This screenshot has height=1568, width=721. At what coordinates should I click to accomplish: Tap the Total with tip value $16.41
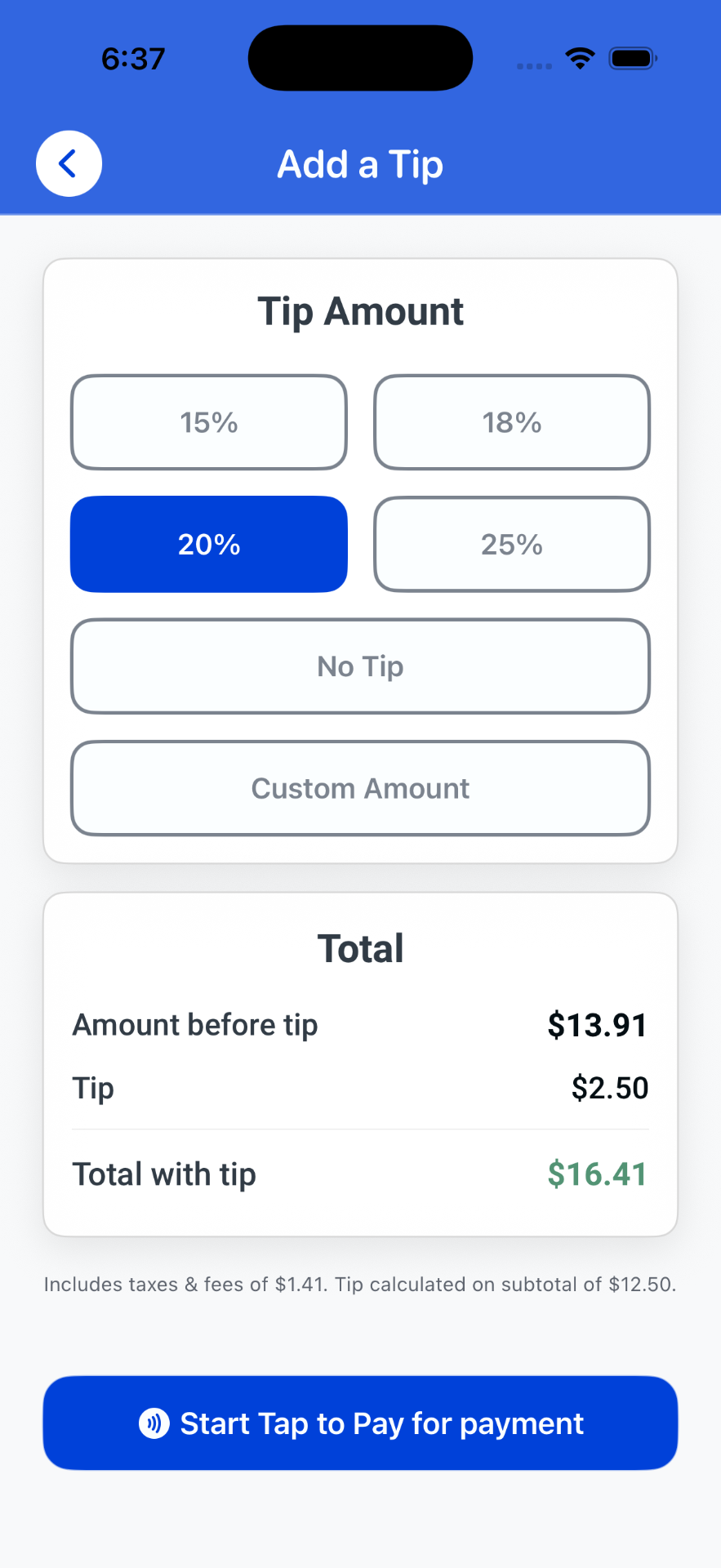(x=597, y=1174)
